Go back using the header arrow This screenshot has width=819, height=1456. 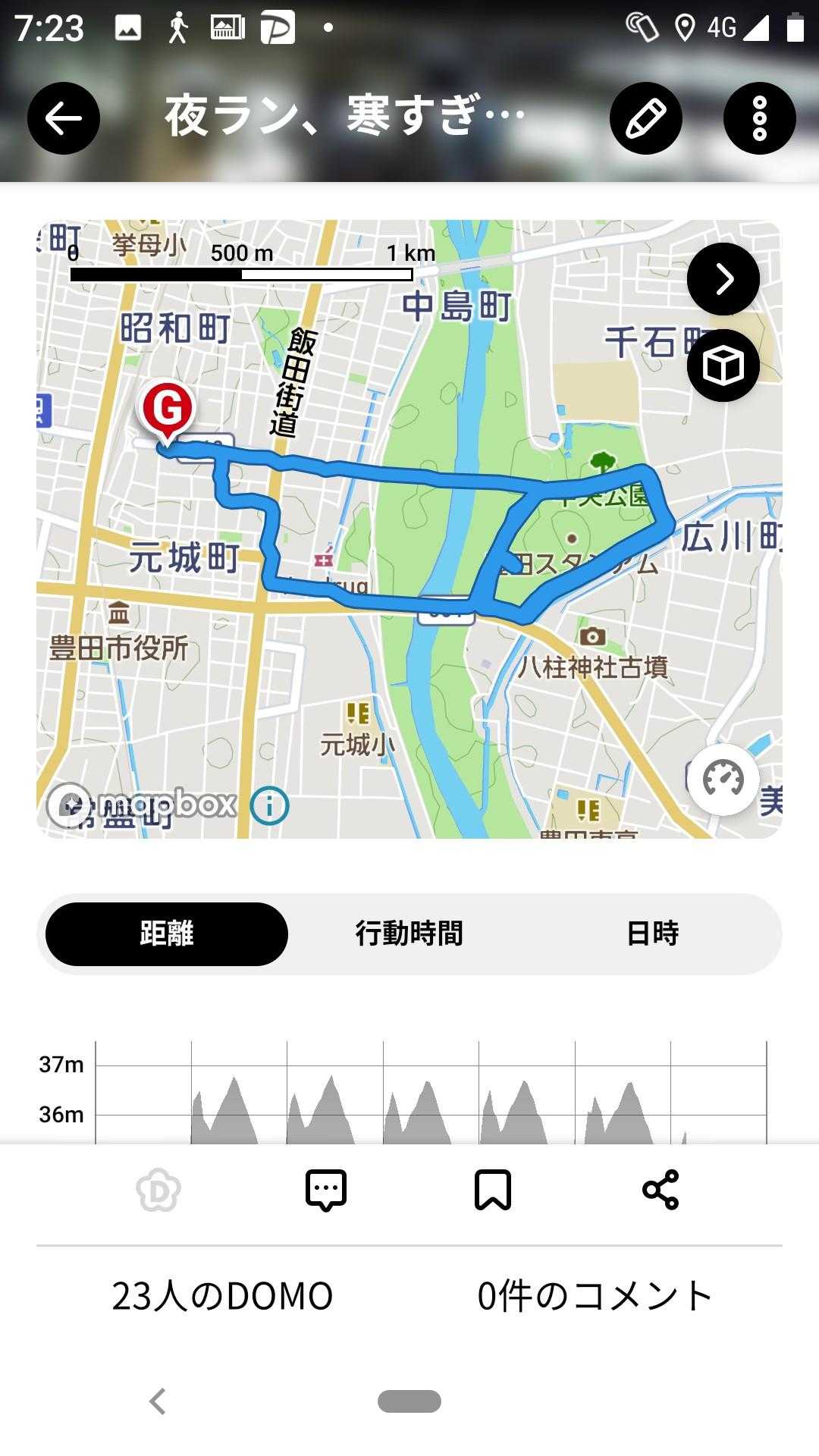click(64, 118)
